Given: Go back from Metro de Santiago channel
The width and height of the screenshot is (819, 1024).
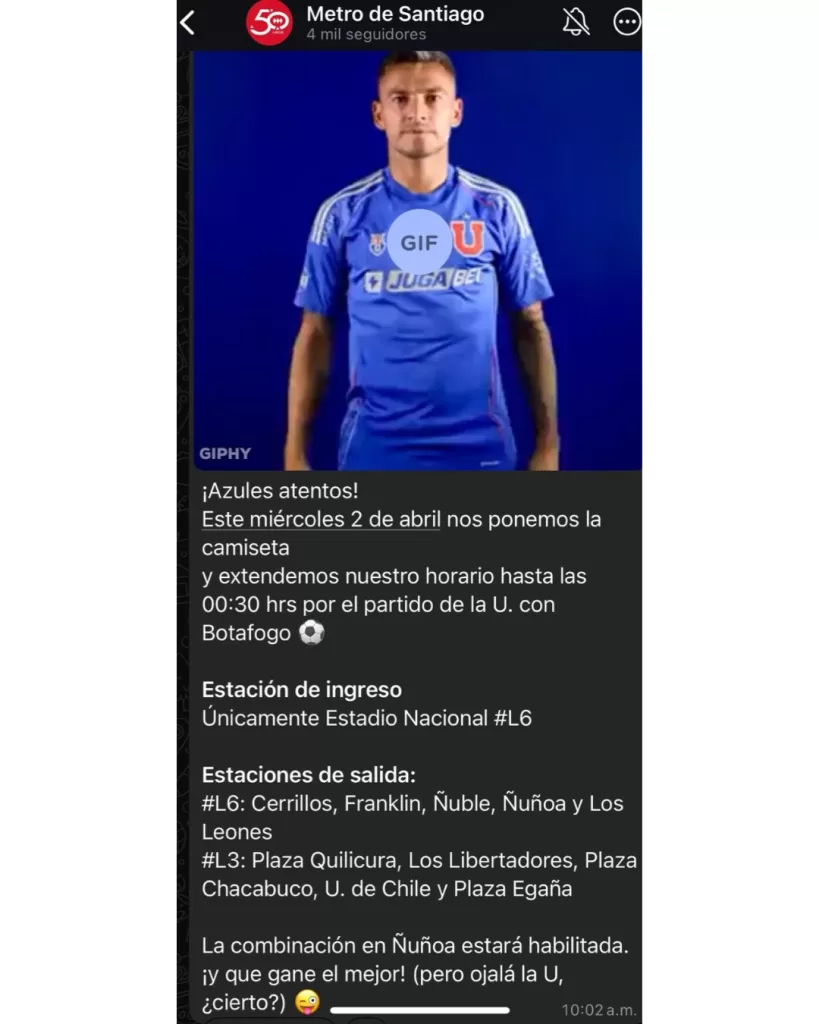Looking at the screenshot, I should pyautogui.click(x=188, y=23).
